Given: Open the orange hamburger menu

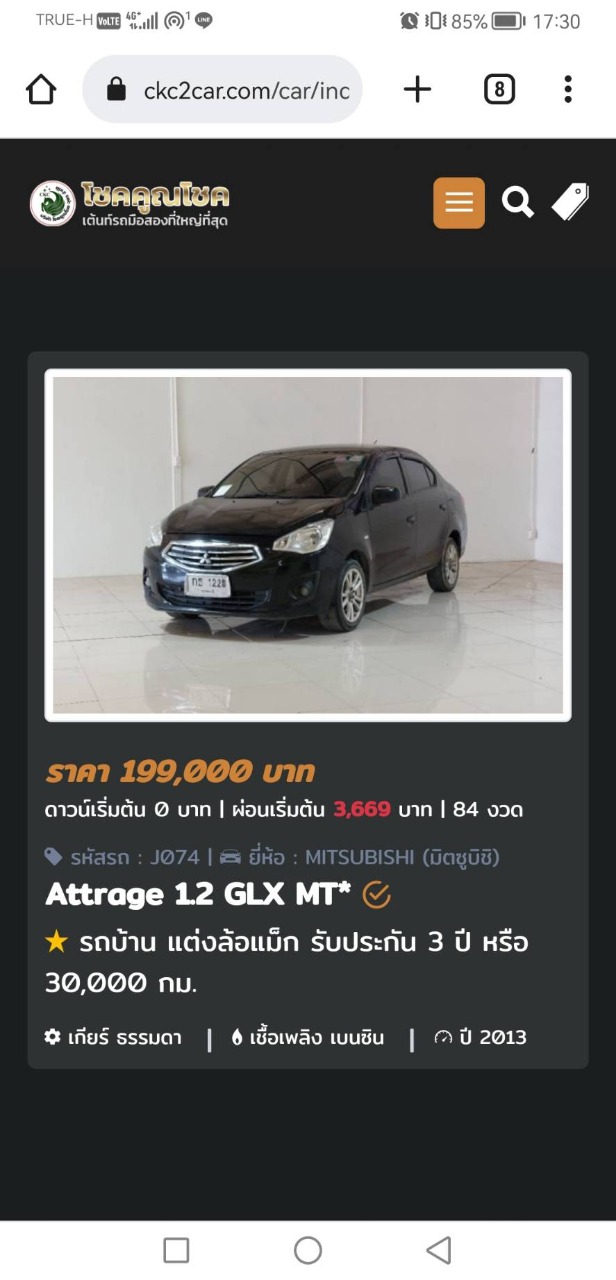Looking at the screenshot, I should point(459,203).
